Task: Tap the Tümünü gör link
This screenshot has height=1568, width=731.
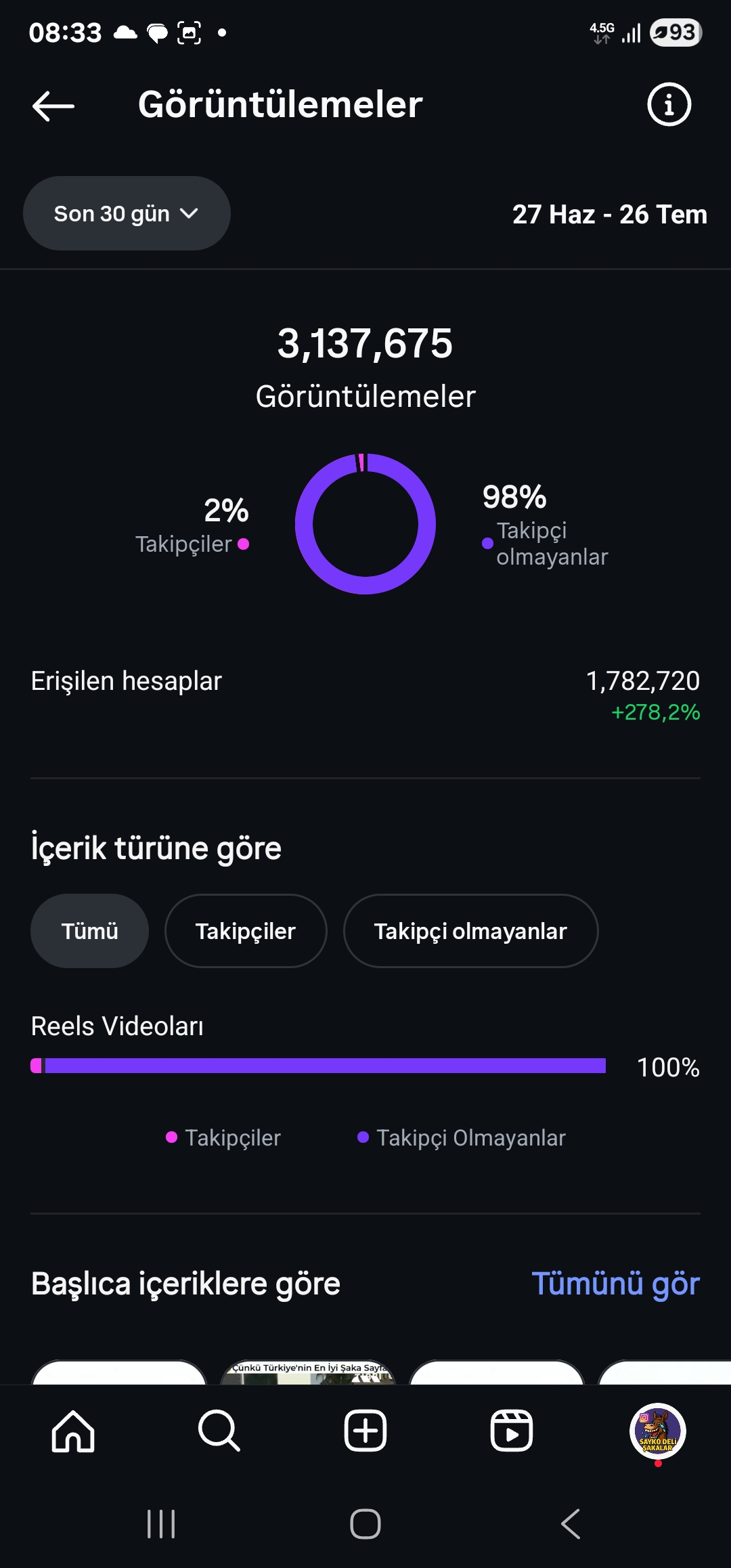Action: 615,1284
